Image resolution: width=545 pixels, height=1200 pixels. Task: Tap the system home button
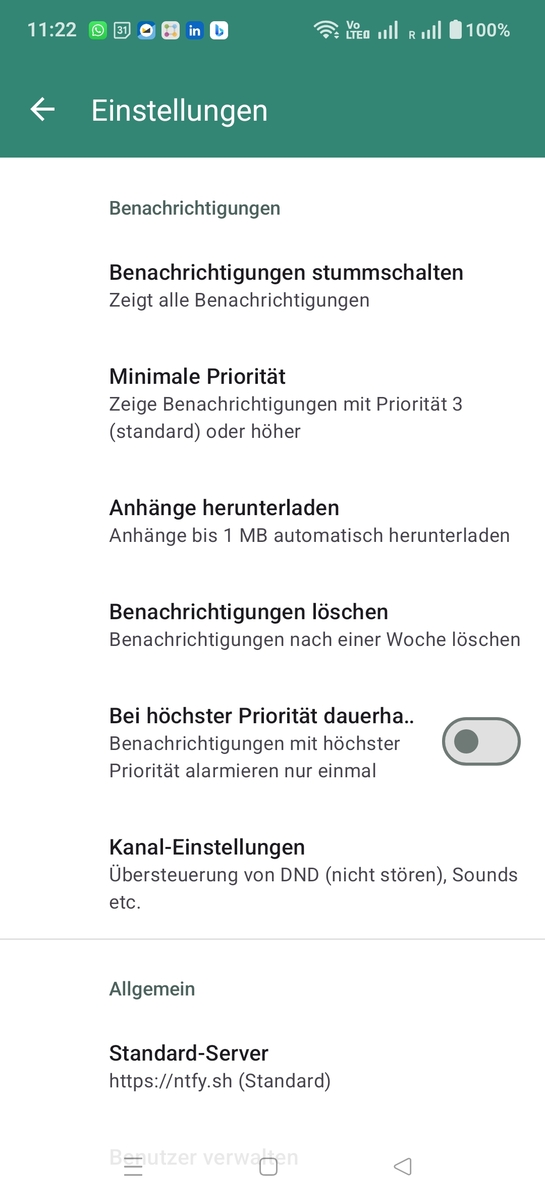268,1166
